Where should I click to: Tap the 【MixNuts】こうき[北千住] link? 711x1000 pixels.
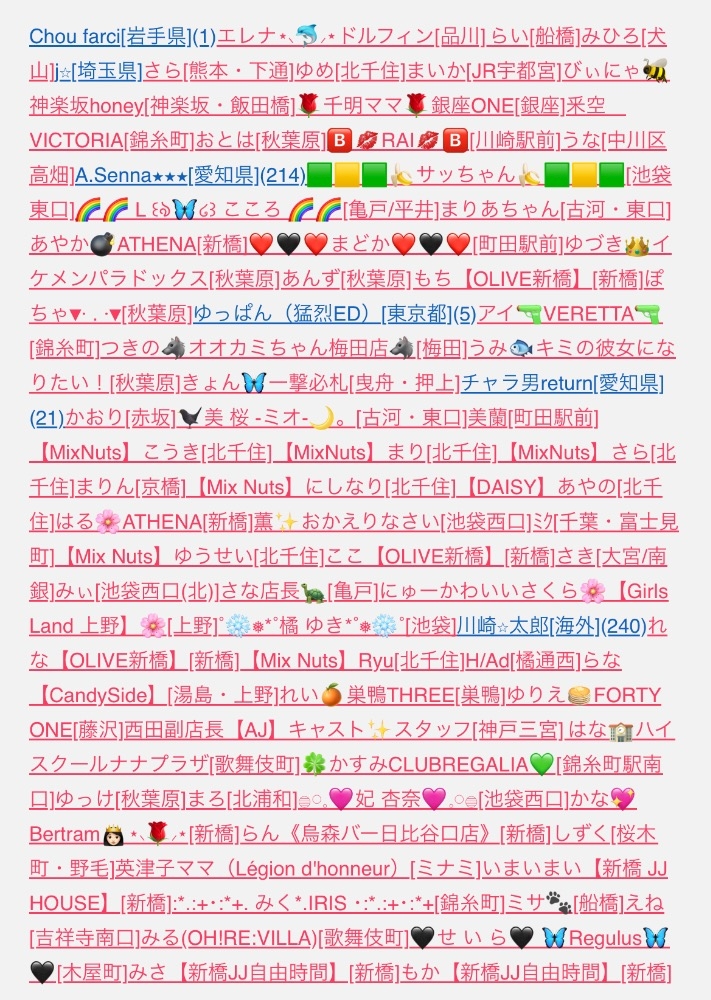(x=151, y=453)
